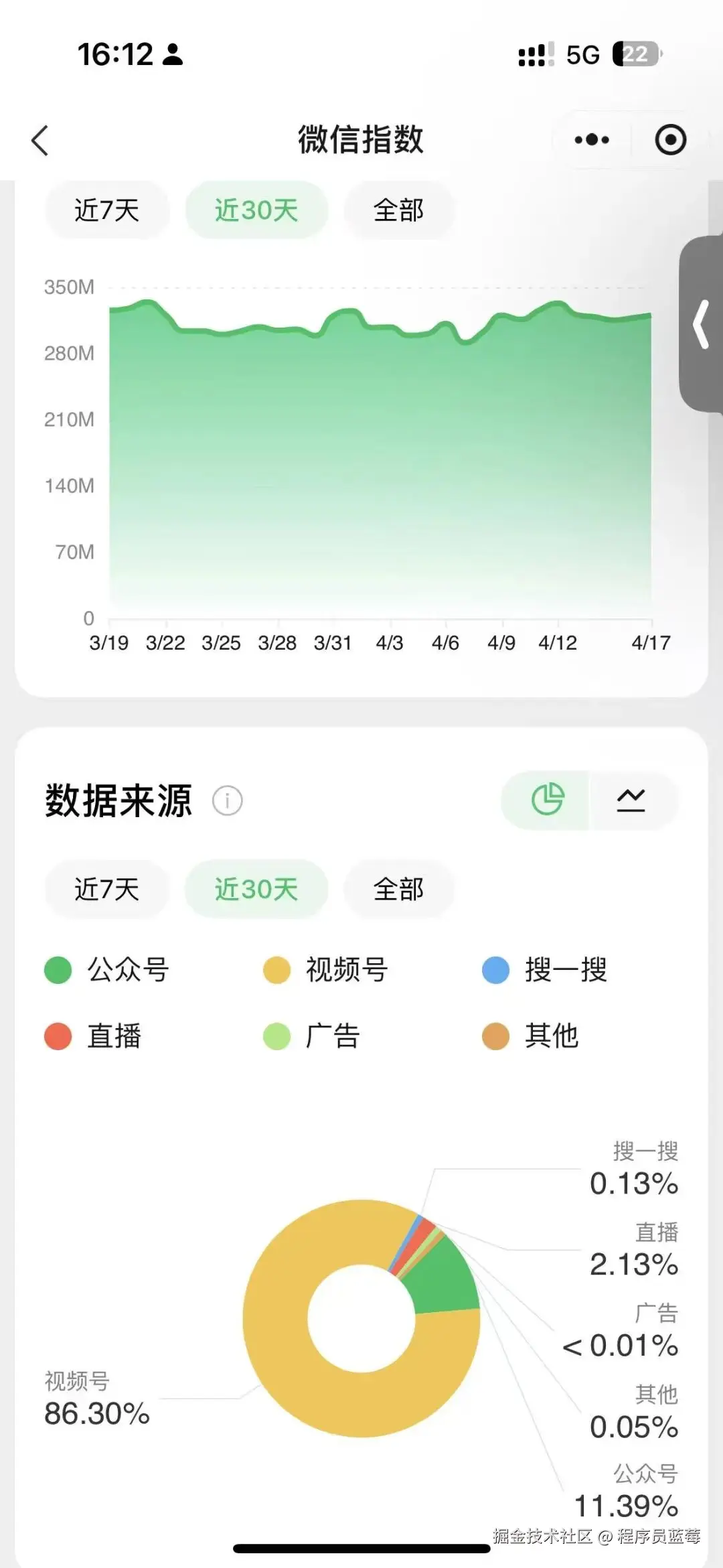Close the mini program with circle icon
The width and height of the screenshot is (723, 1568).
(670, 140)
